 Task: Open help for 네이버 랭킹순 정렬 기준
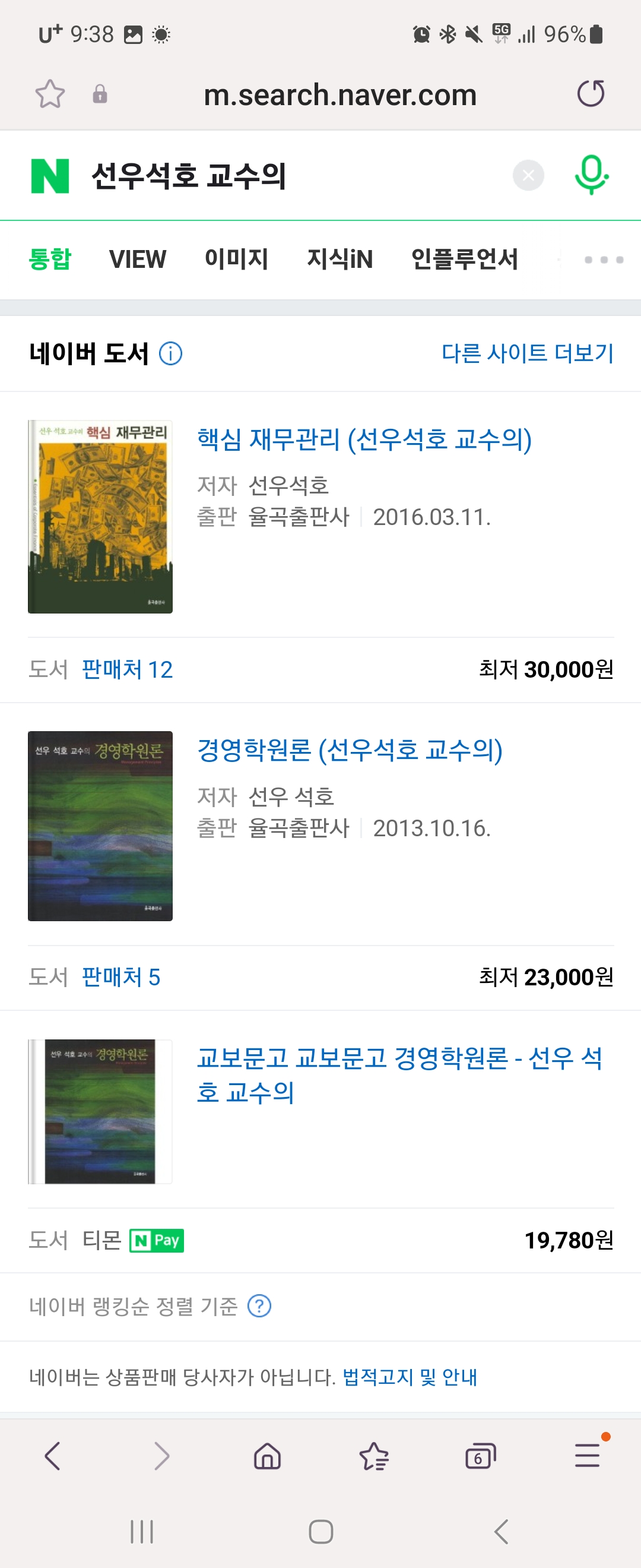click(x=259, y=1305)
